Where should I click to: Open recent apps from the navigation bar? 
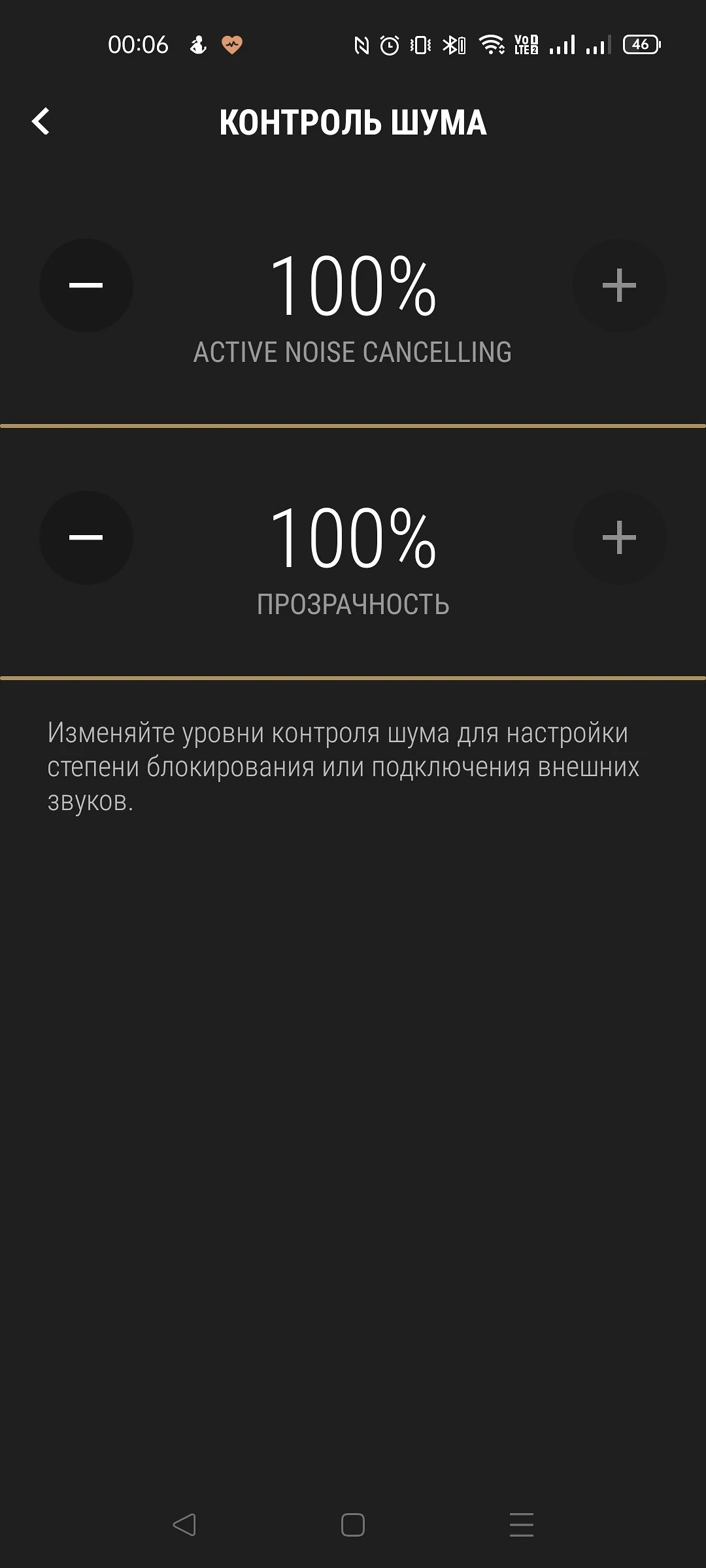[x=522, y=1525]
